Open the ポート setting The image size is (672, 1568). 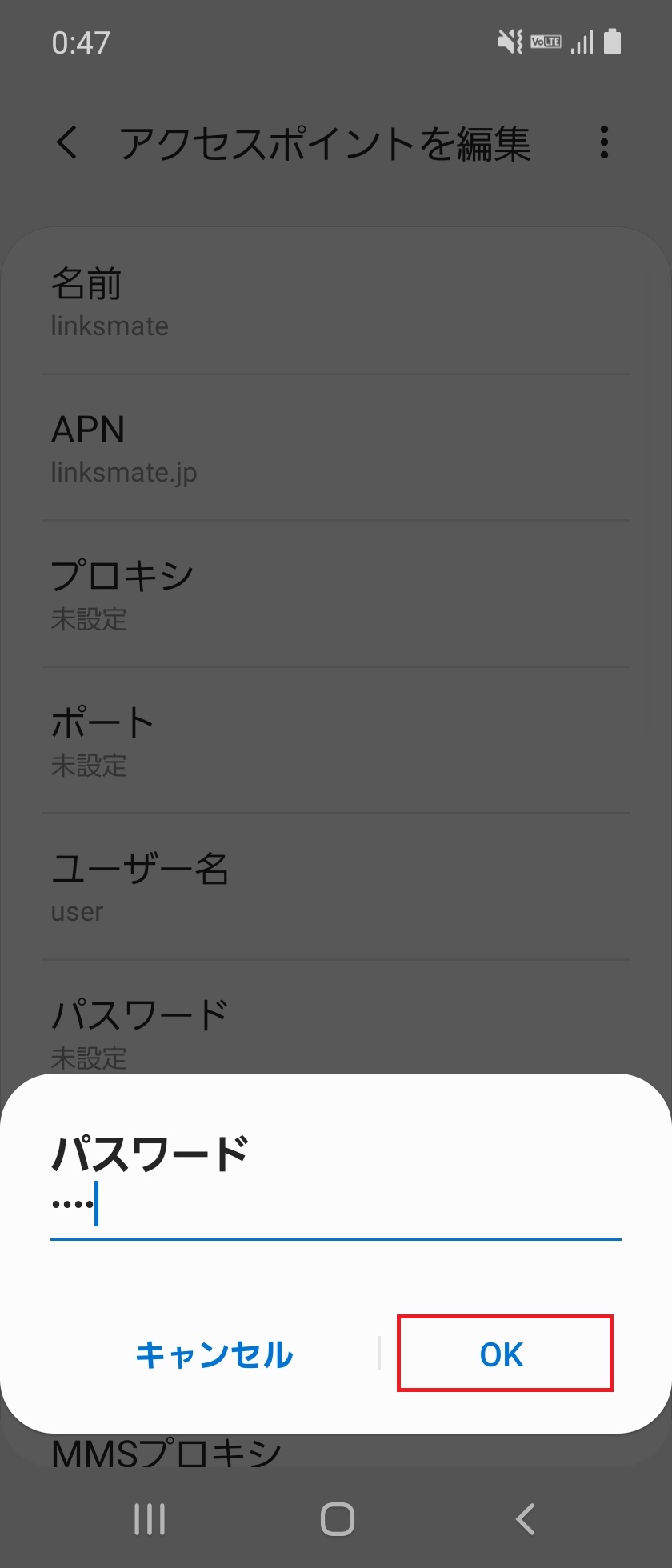coord(336,740)
